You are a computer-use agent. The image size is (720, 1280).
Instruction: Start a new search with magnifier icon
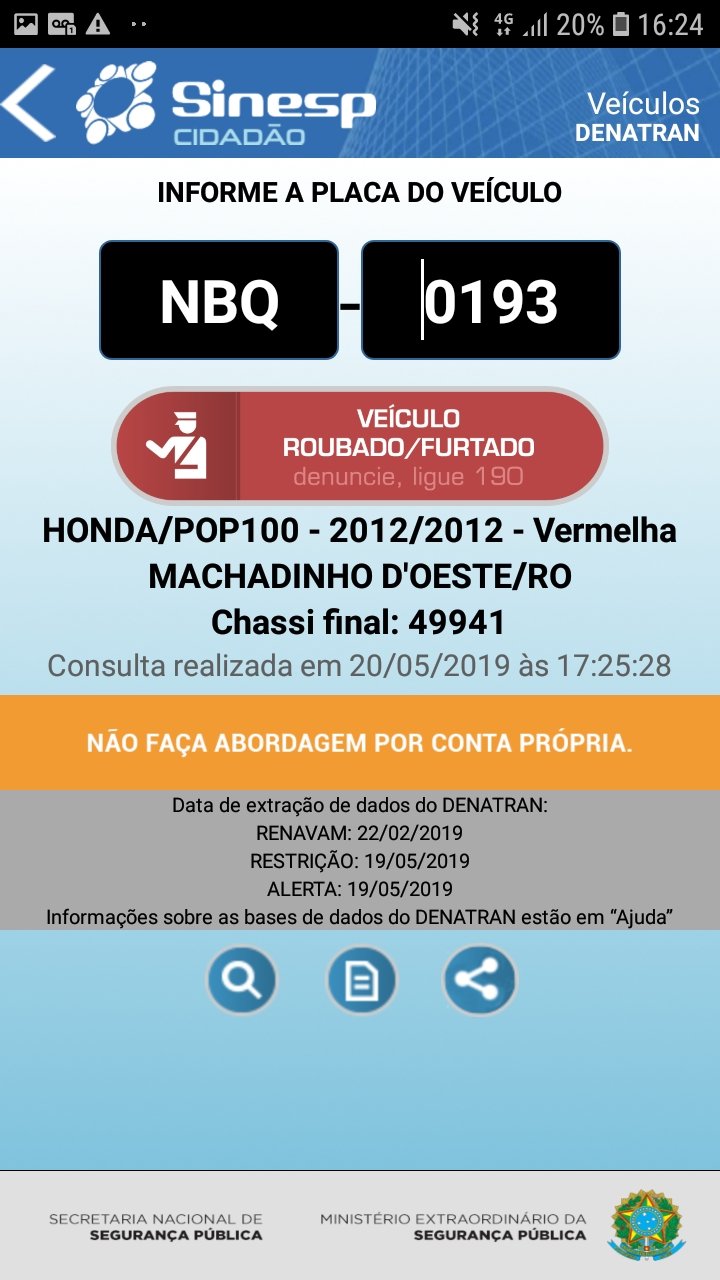click(241, 980)
